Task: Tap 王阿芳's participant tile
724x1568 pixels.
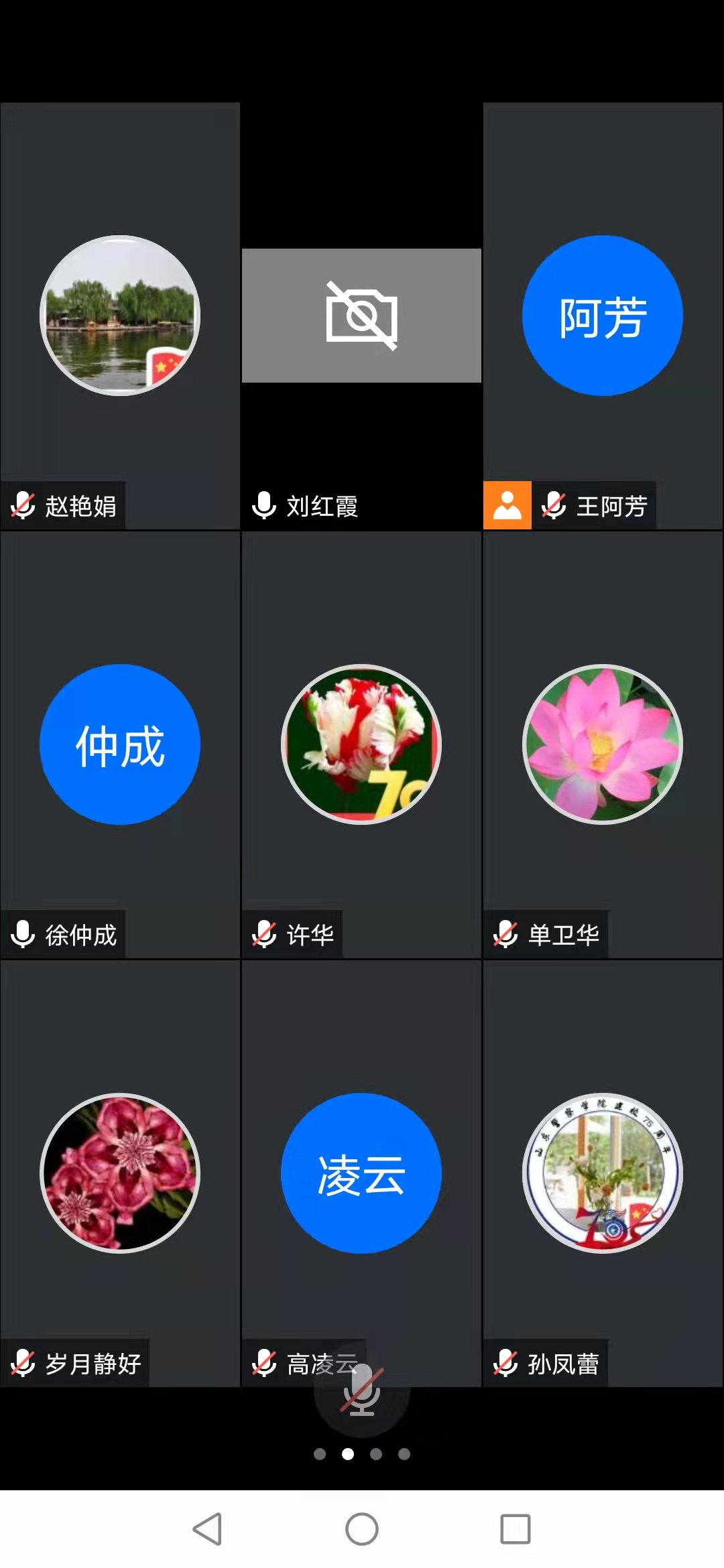Action: pyautogui.click(x=603, y=316)
